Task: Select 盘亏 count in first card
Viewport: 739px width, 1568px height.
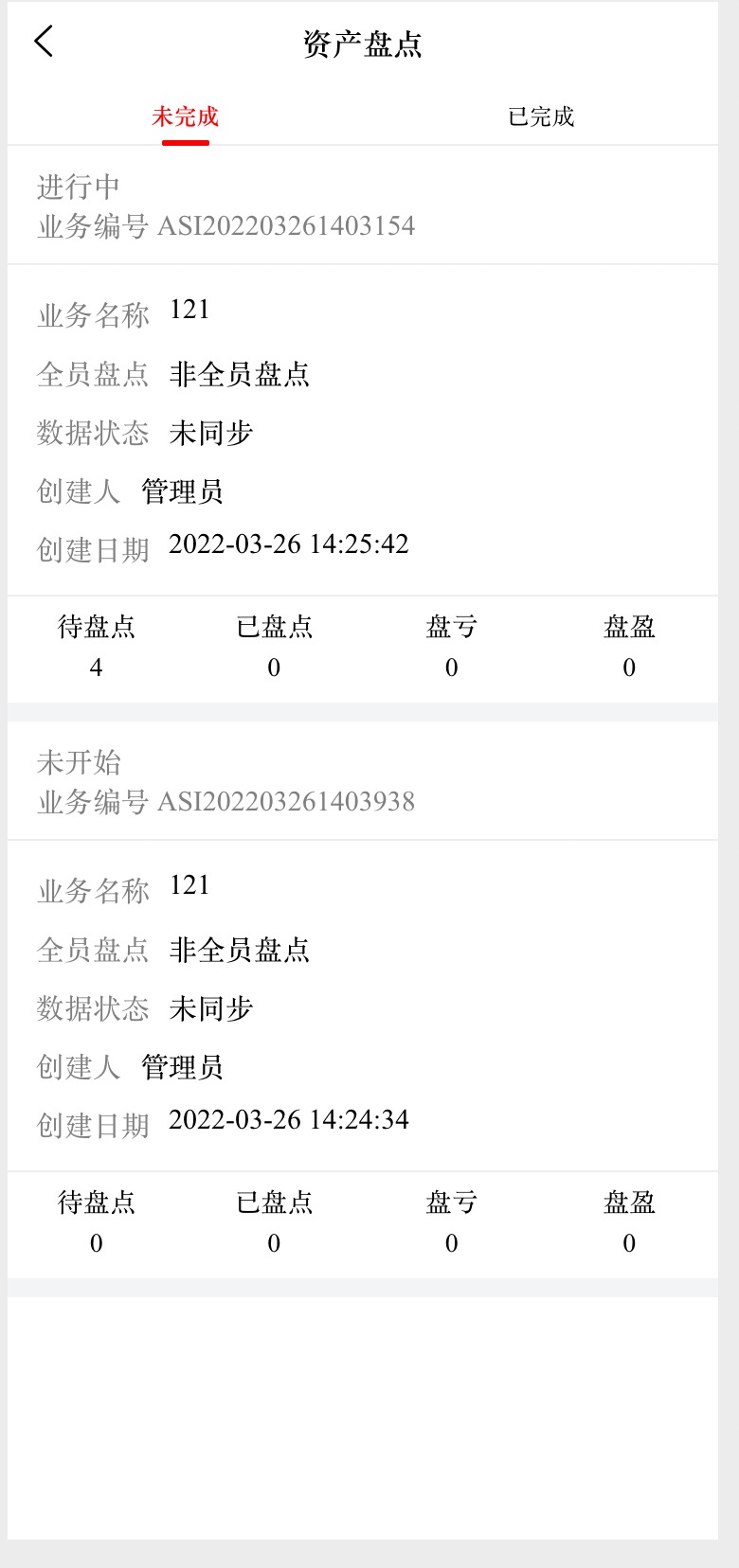Action: tap(451, 667)
